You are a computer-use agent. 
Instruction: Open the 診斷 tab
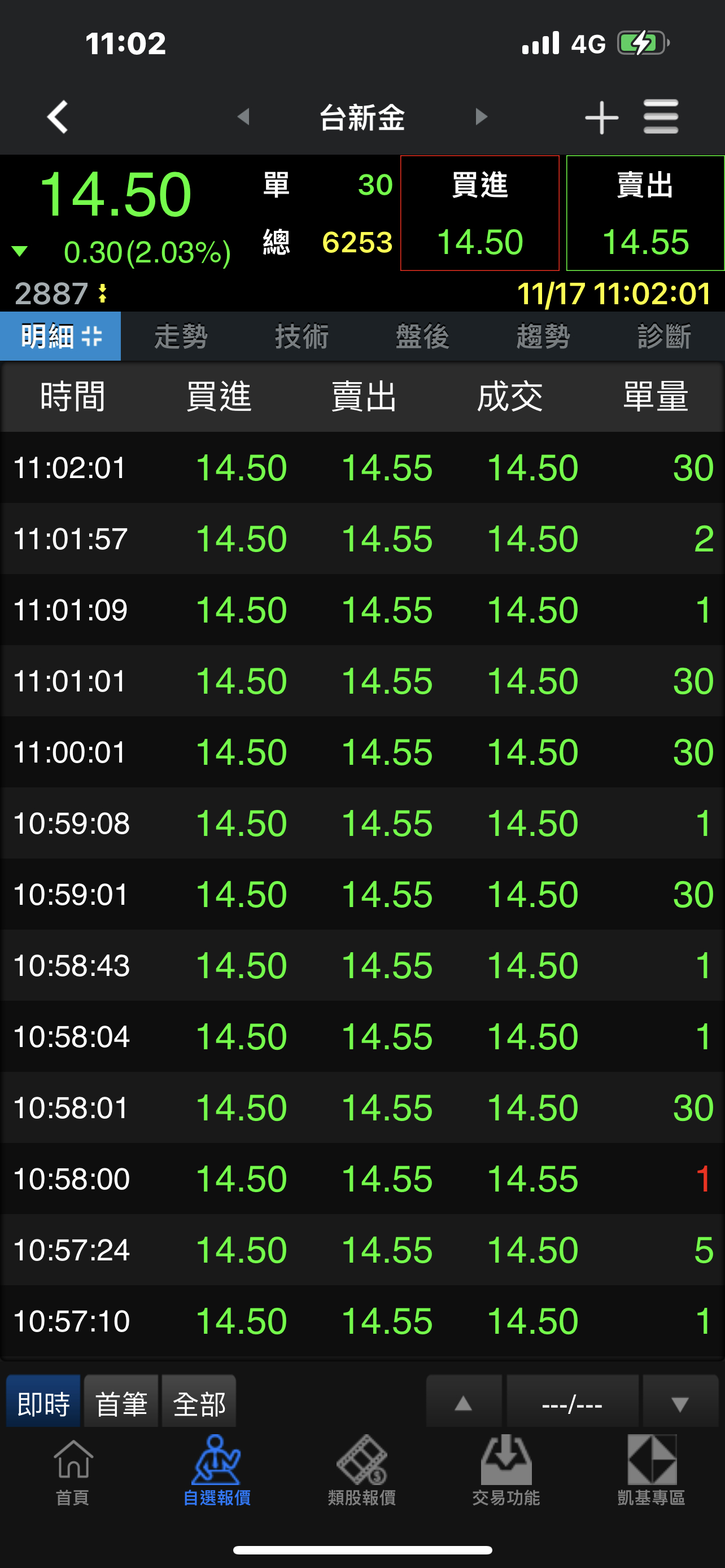(x=663, y=336)
